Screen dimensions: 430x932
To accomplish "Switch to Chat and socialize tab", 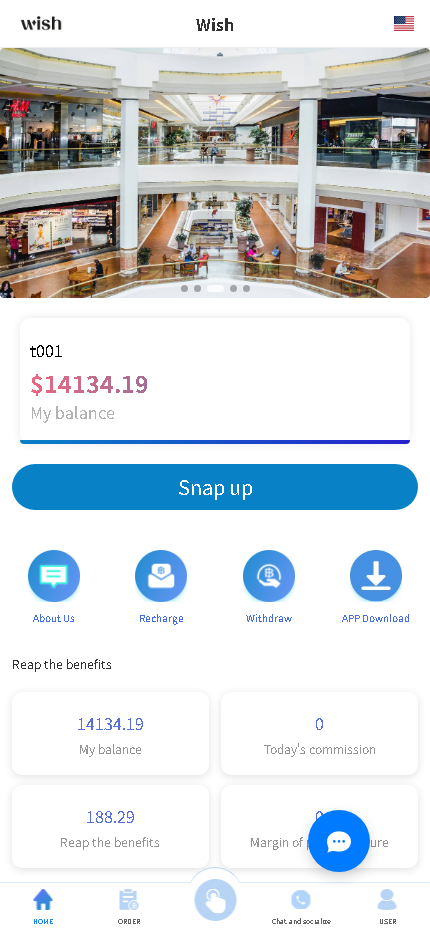I will 301,906.
